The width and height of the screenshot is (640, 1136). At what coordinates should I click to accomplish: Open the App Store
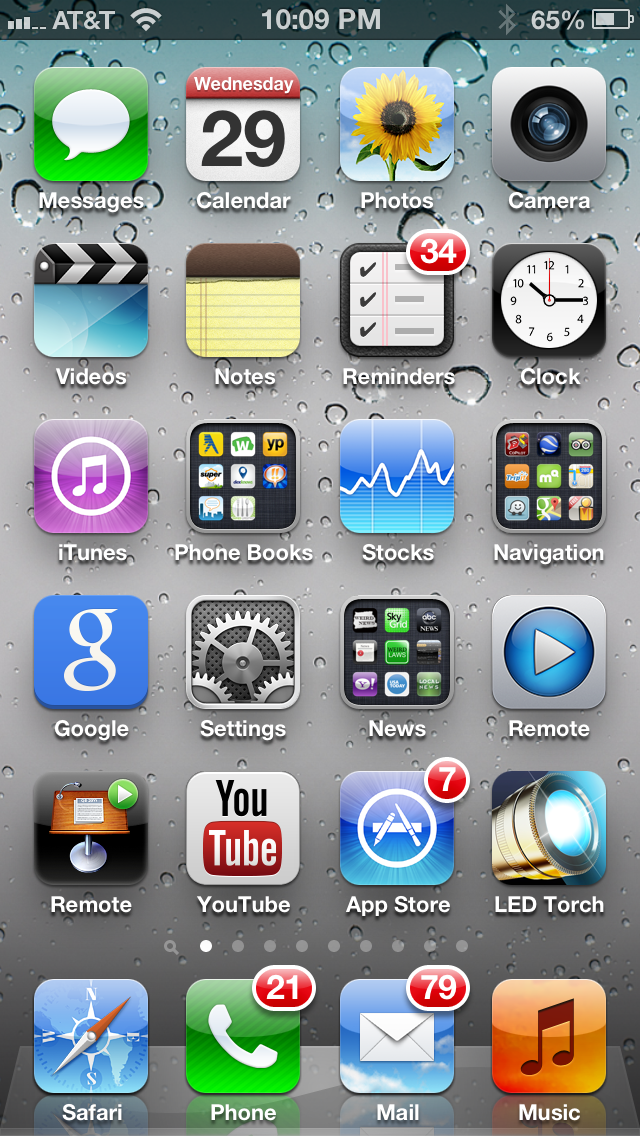pyautogui.click(x=396, y=828)
